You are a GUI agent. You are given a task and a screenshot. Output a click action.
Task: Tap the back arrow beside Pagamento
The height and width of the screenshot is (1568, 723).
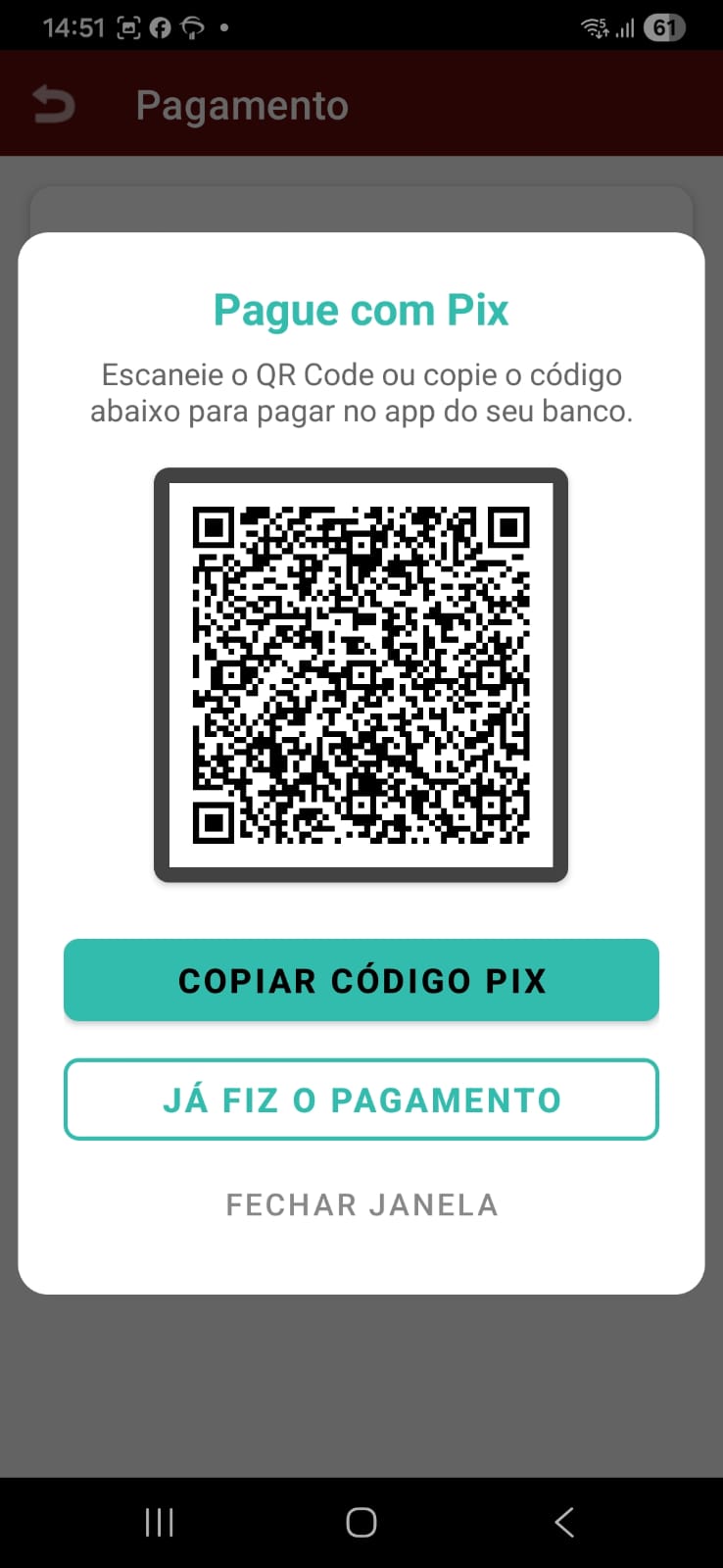coord(54,103)
